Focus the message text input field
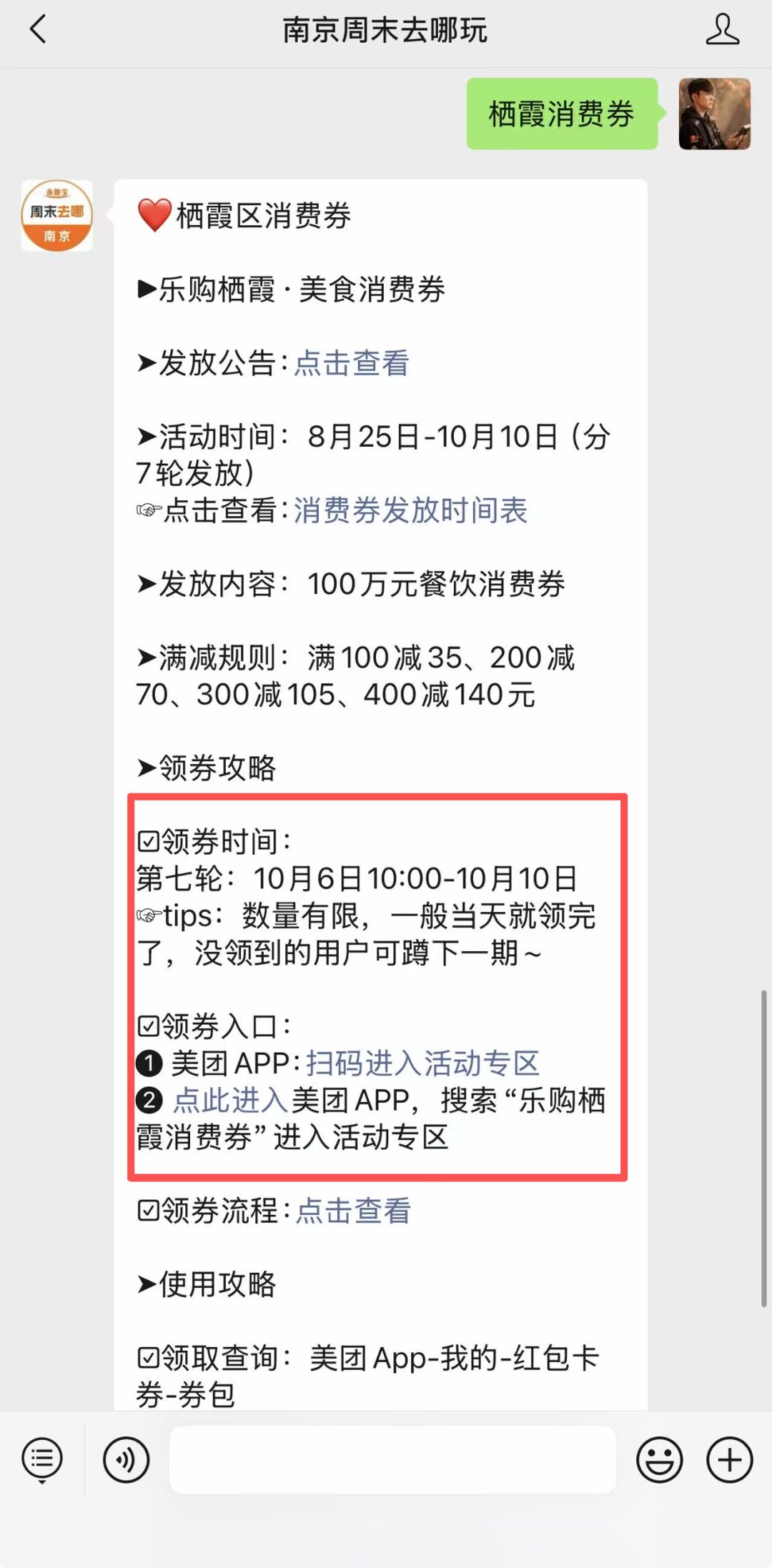This screenshot has height=1568, width=772. pos(393,1459)
